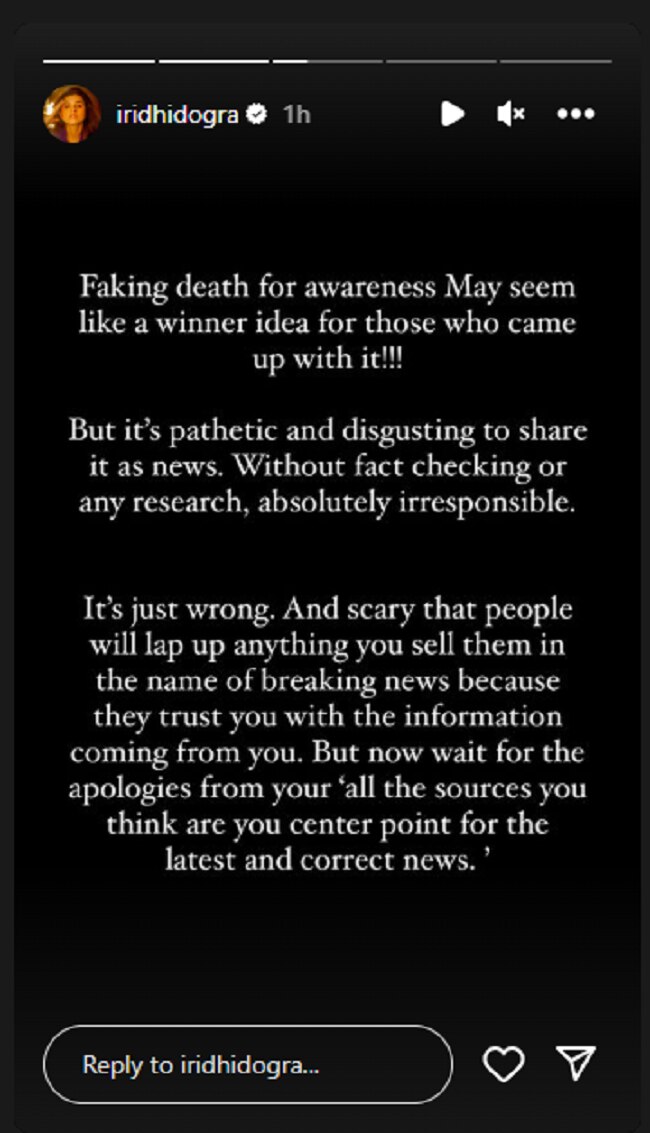The width and height of the screenshot is (650, 1133).
Task: Open the three-dot more options menu
Action: [576, 114]
